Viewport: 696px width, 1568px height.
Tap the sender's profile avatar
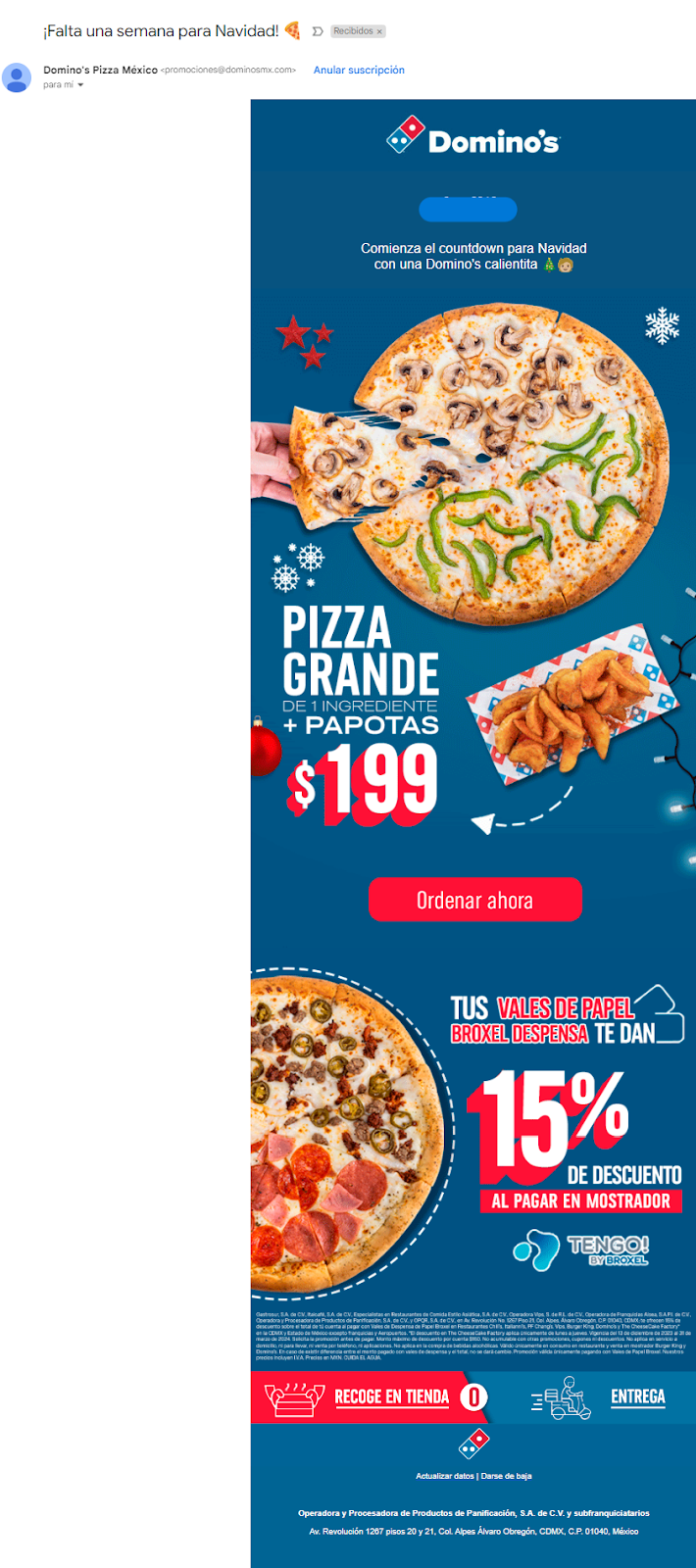pyautogui.click(x=17, y=76)
